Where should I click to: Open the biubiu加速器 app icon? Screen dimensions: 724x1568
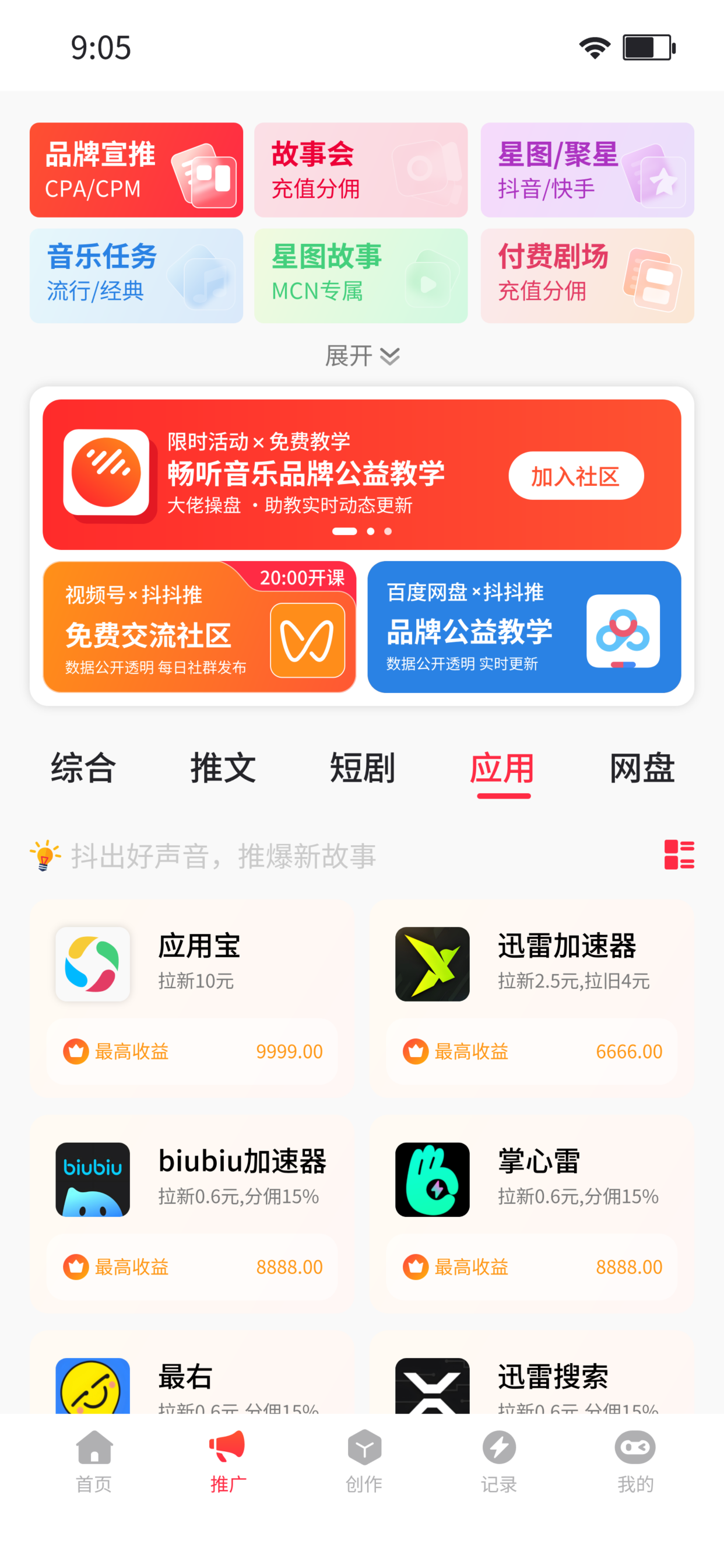[x=92, y=1179]
